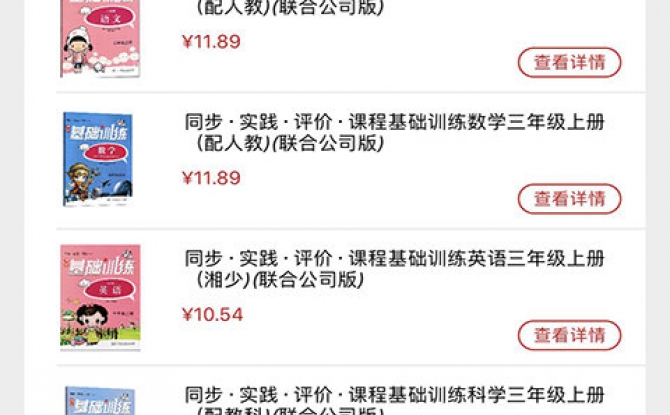Tap 查看详情 for 数学三年级上册 book

569,198
